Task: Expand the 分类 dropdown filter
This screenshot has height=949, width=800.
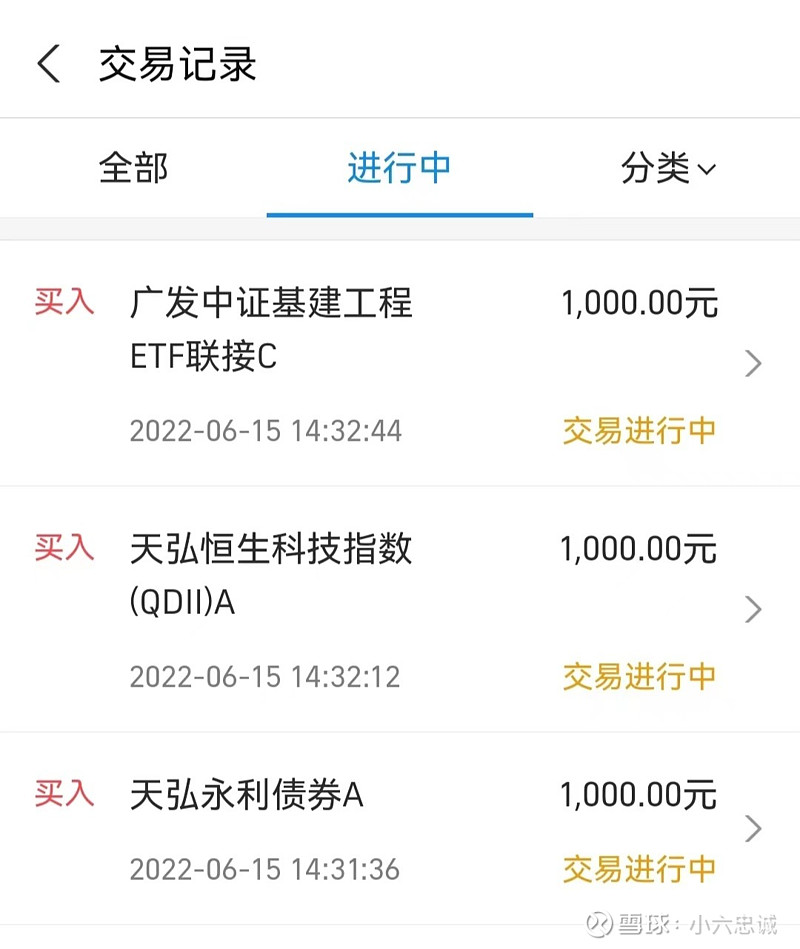Action: point(668,168)
